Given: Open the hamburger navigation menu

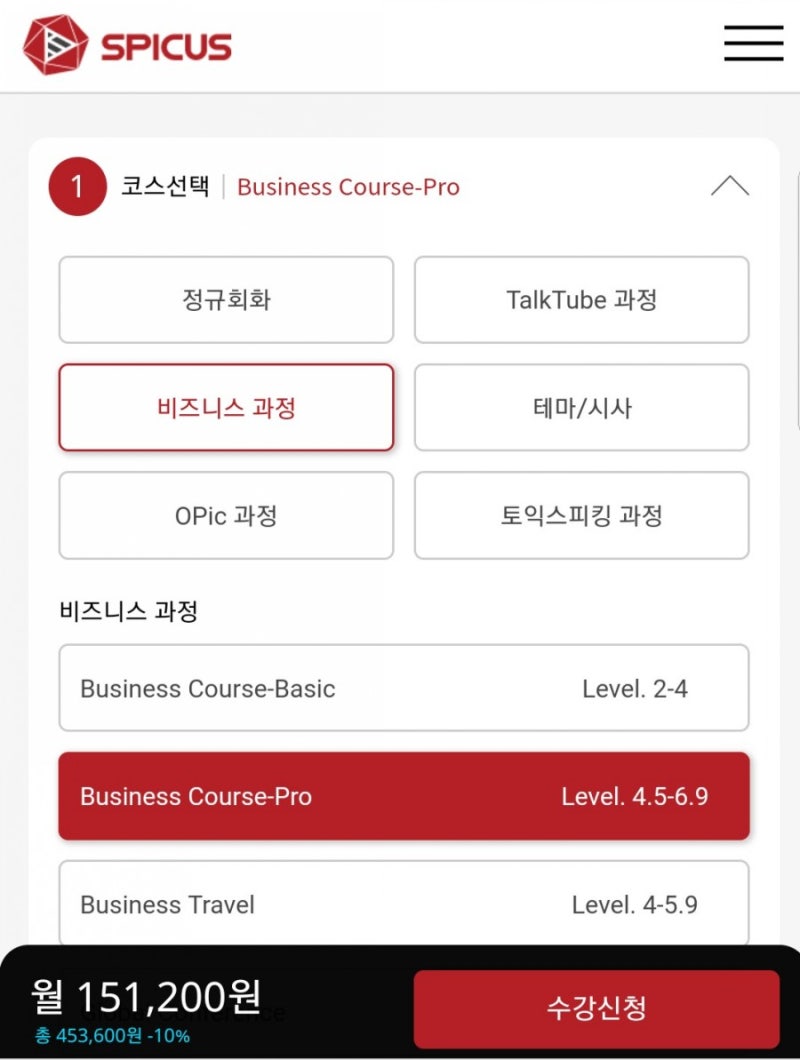Looking at the screenshot, I should [753, 44].
